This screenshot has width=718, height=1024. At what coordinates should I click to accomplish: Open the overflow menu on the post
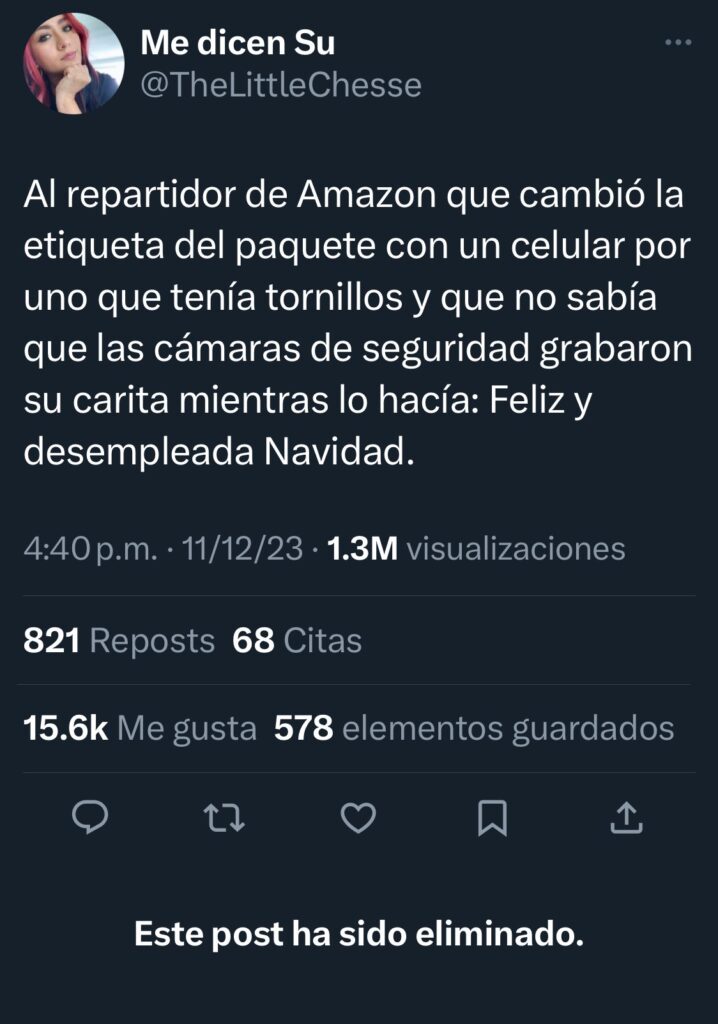pos(678,43)
